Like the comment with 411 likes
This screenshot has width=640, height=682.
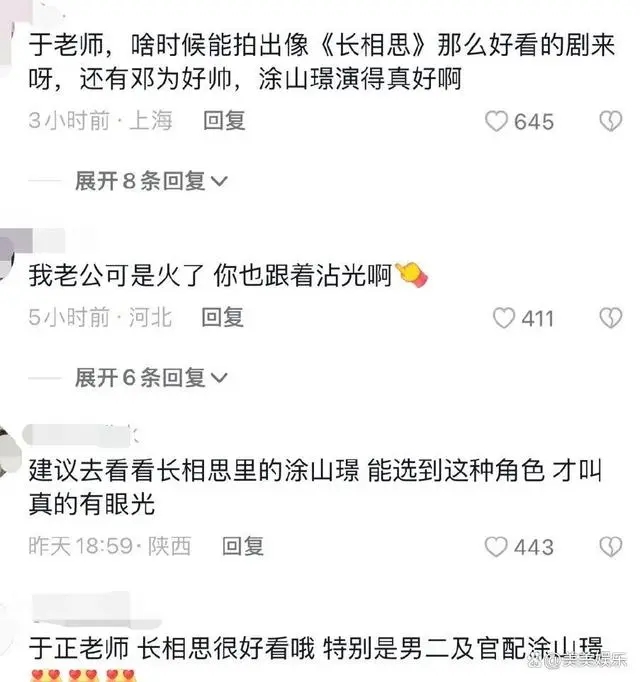(505, 319)
